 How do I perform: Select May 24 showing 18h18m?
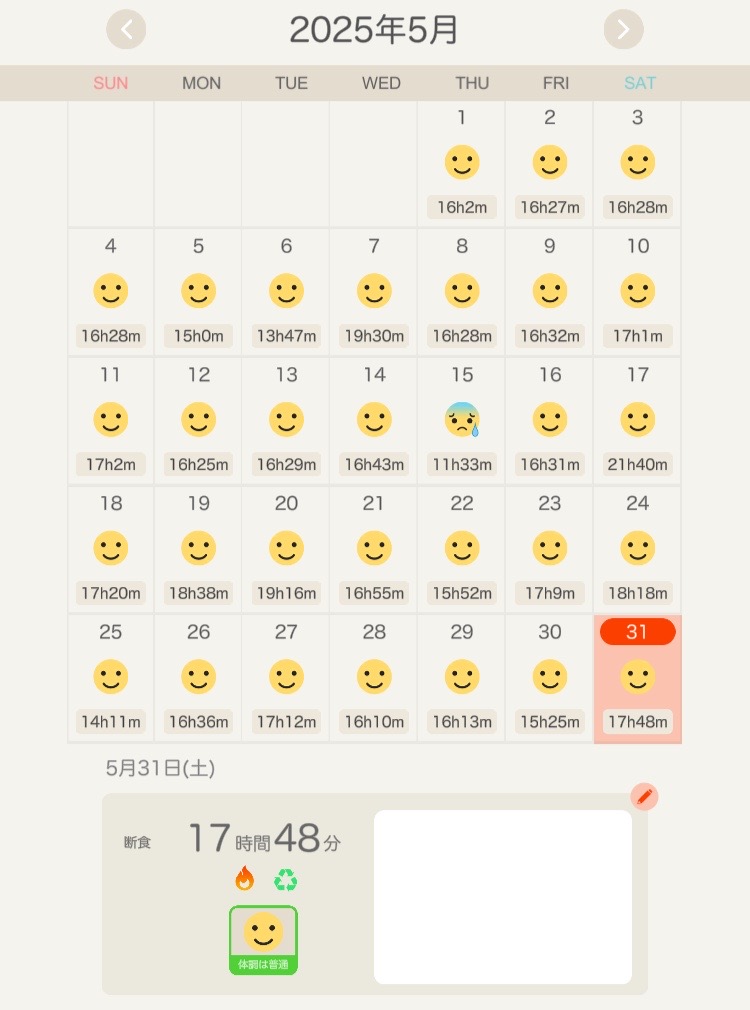click(x=638, y=549)
